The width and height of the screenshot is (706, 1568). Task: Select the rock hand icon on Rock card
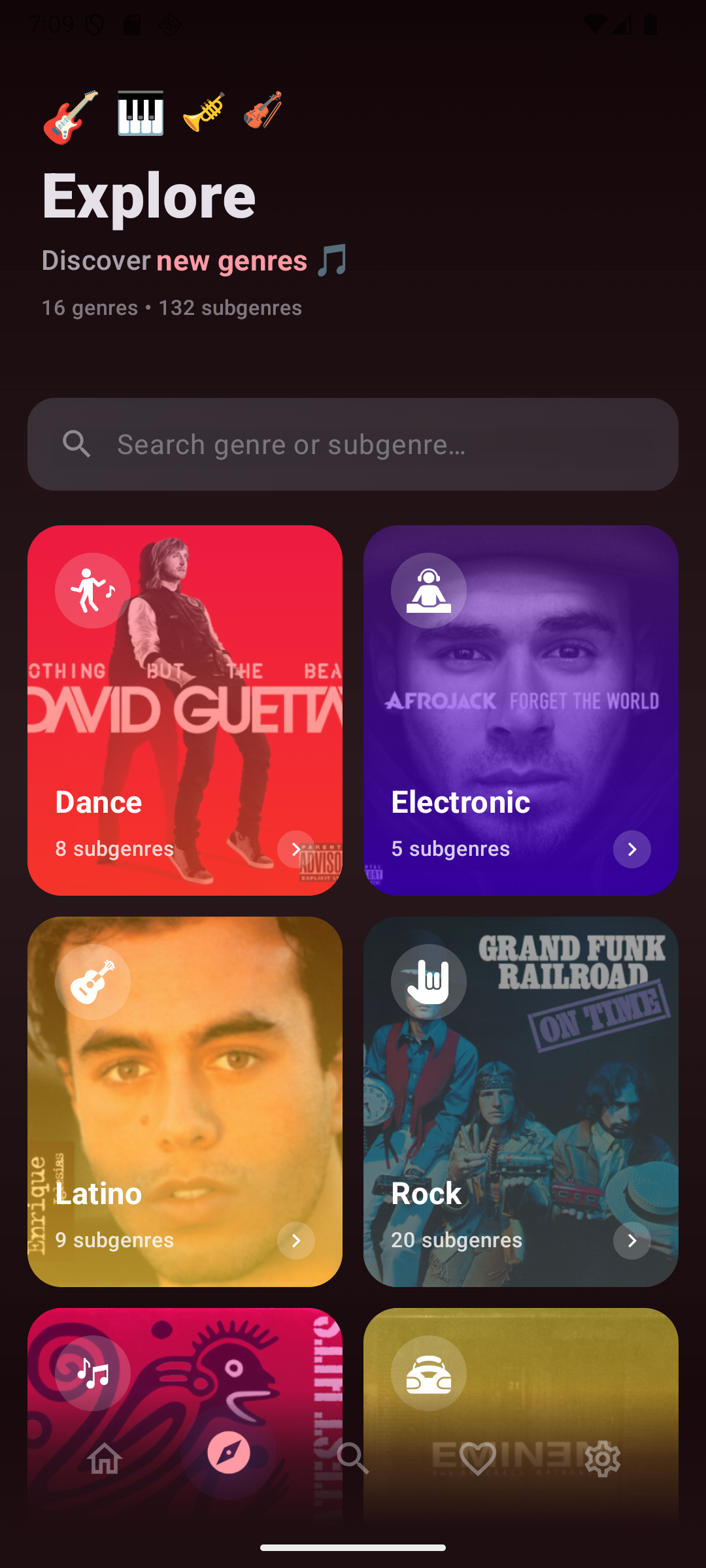(x=428, y=981)
